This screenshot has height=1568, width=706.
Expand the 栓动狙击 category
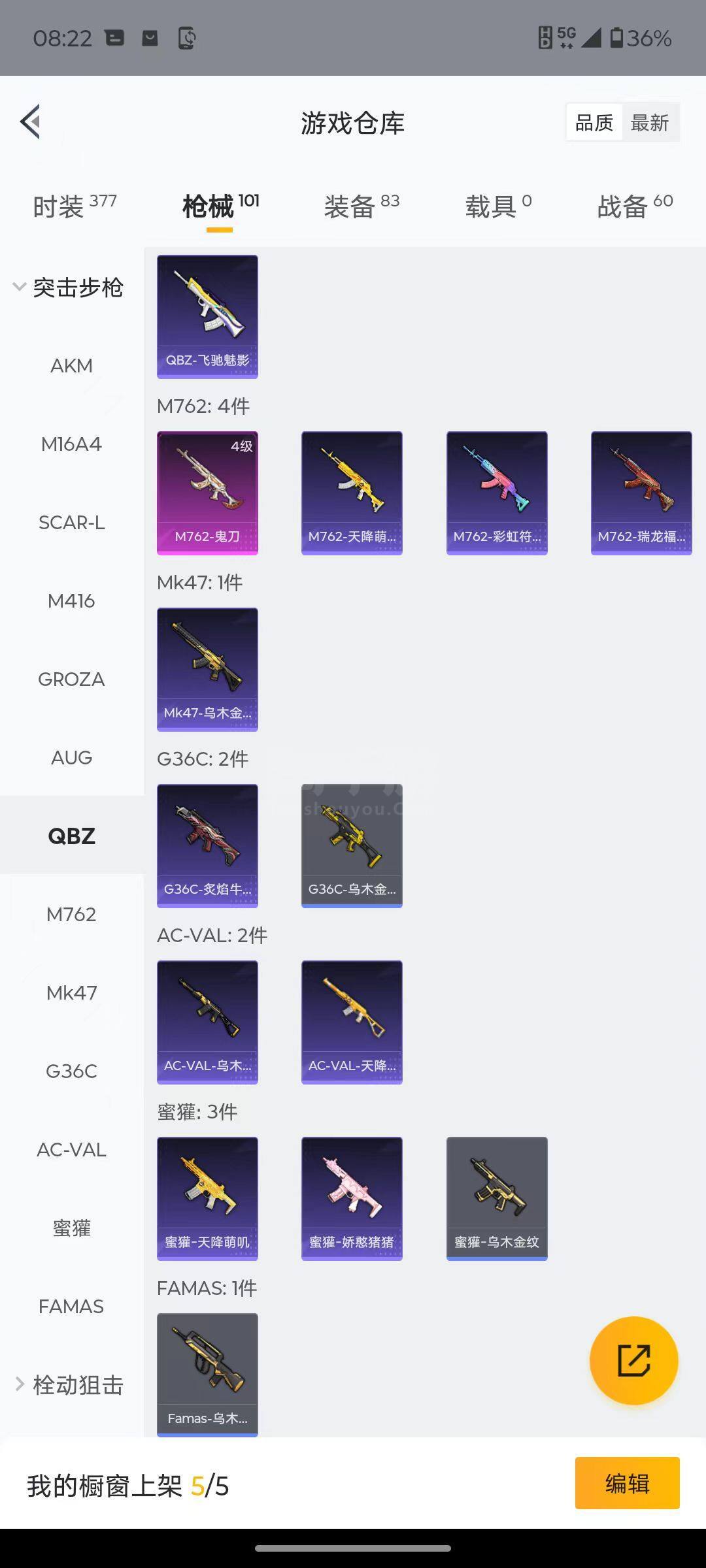click(69, 1384)
